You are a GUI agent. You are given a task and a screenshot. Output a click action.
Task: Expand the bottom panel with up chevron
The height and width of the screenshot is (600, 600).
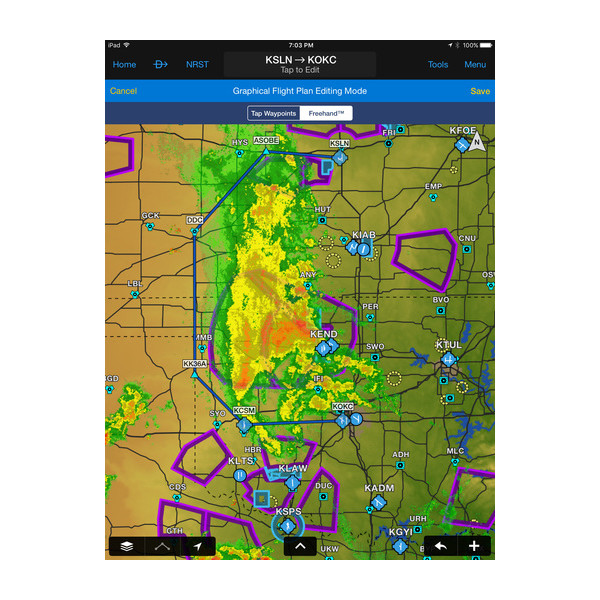click(x=300, y=546)
